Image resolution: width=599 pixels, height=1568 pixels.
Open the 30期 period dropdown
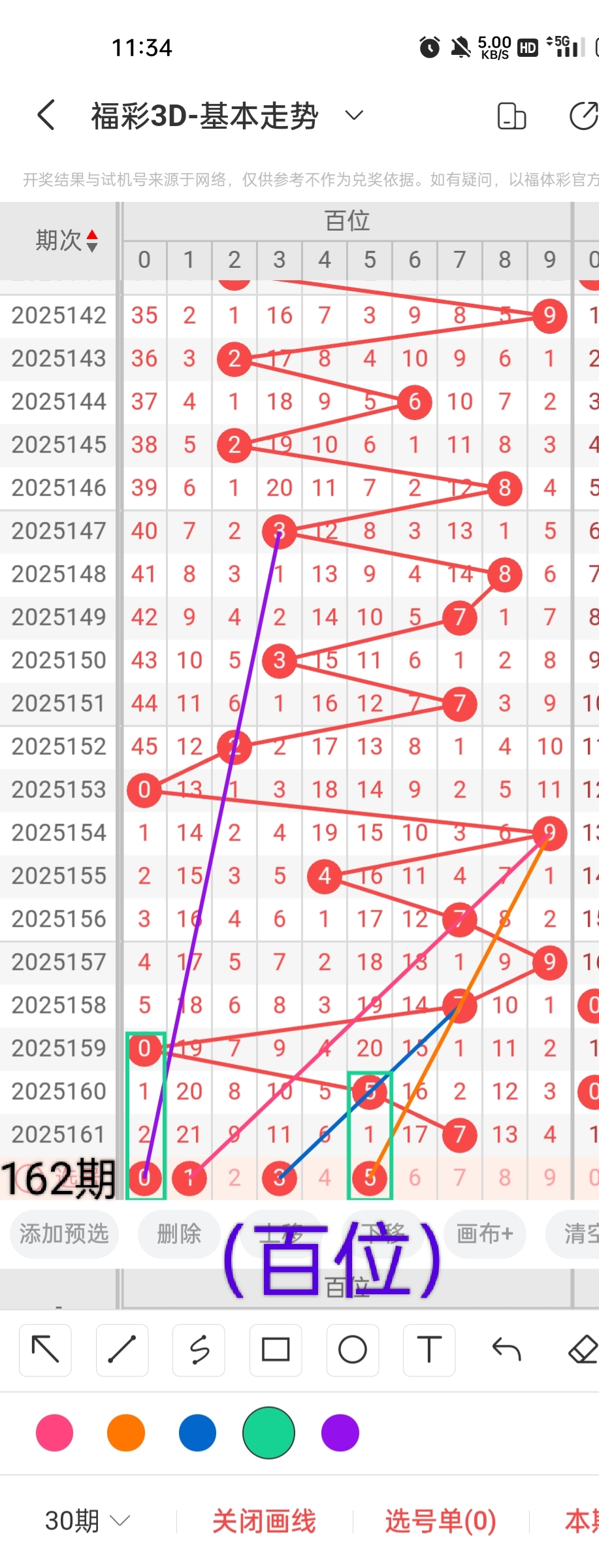pyautogui.click(x=88, y=1521)
